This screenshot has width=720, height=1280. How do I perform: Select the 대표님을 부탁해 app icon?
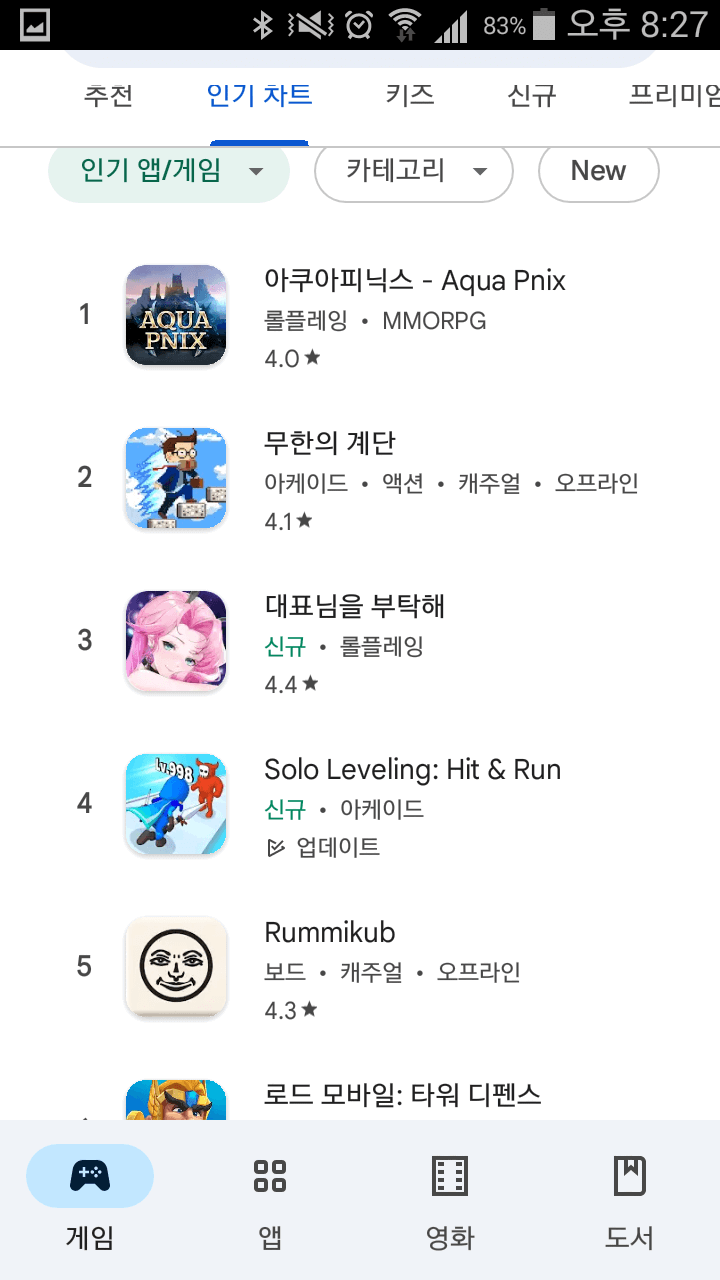[x=175, y=641]
